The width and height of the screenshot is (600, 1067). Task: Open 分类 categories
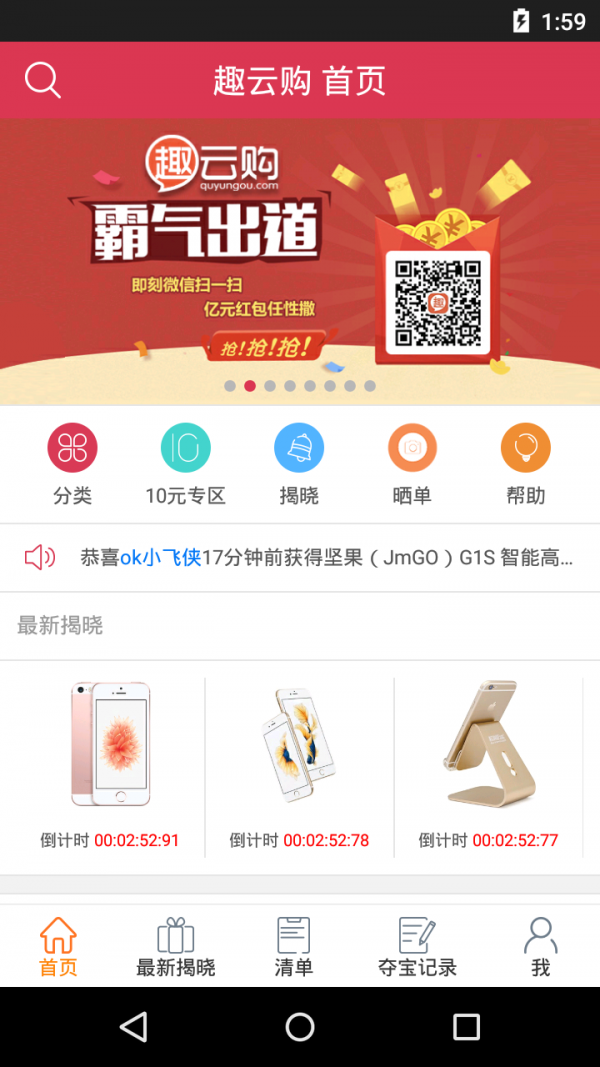tap(72, 463)
